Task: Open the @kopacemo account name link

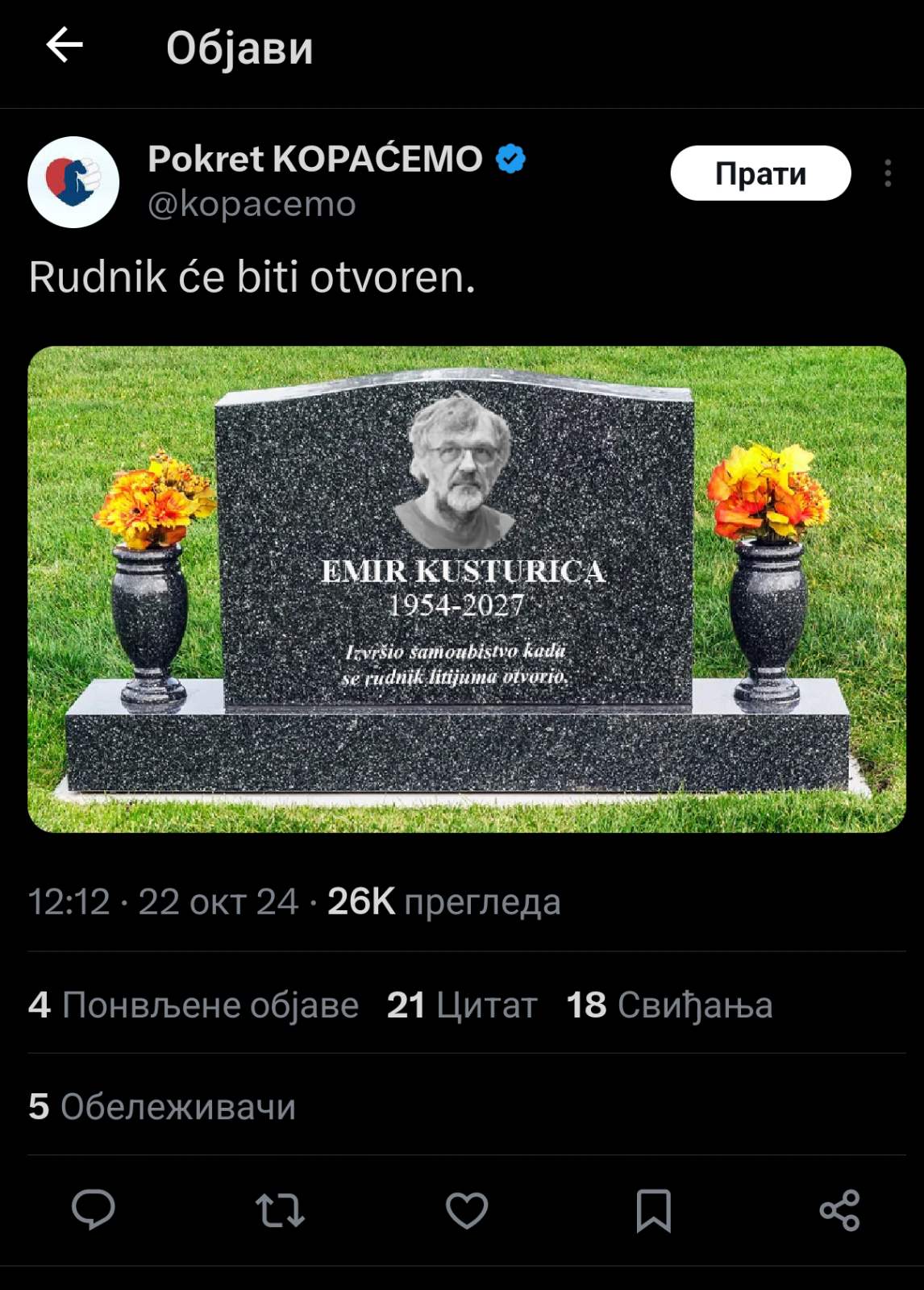Action: pos(252,205)
